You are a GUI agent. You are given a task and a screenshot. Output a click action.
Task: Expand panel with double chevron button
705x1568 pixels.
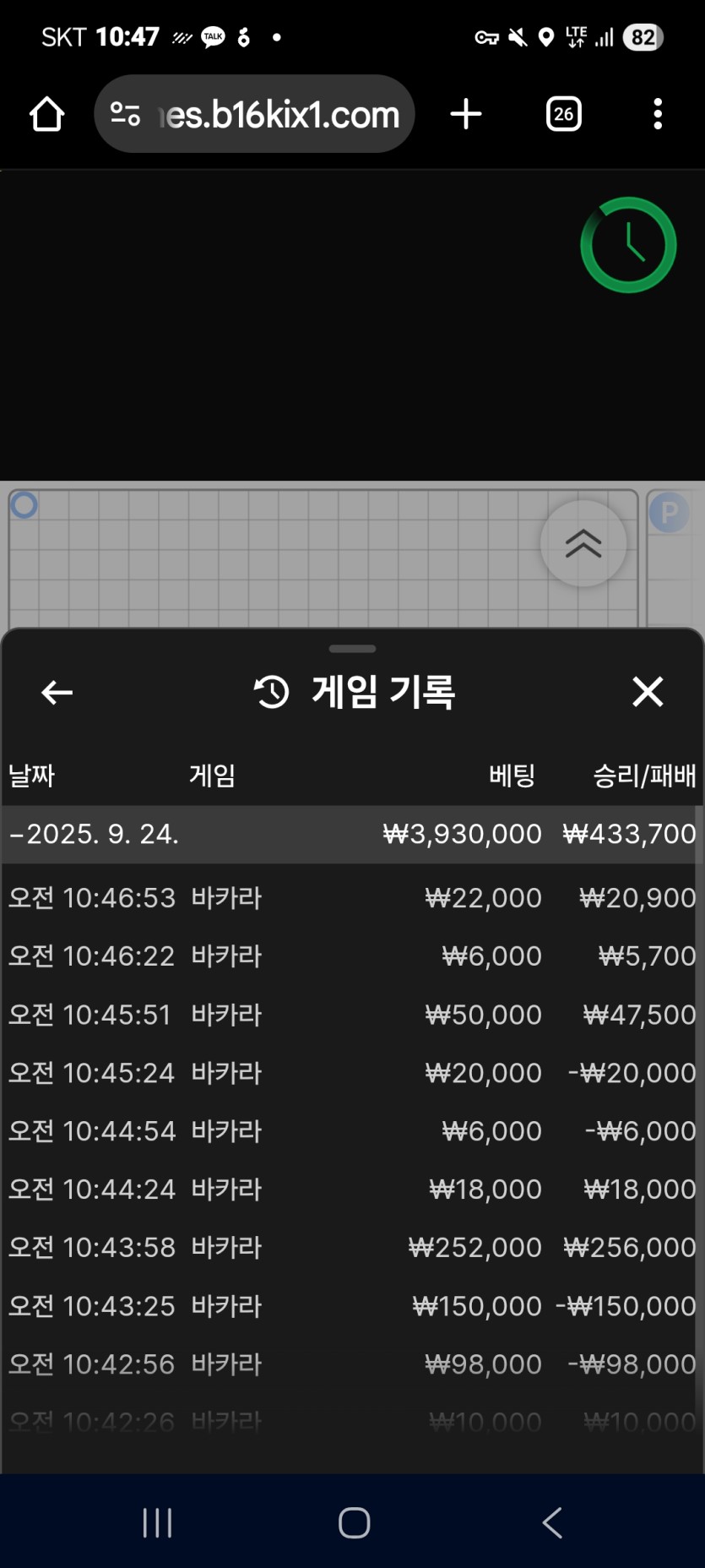(x=583, y=543)
